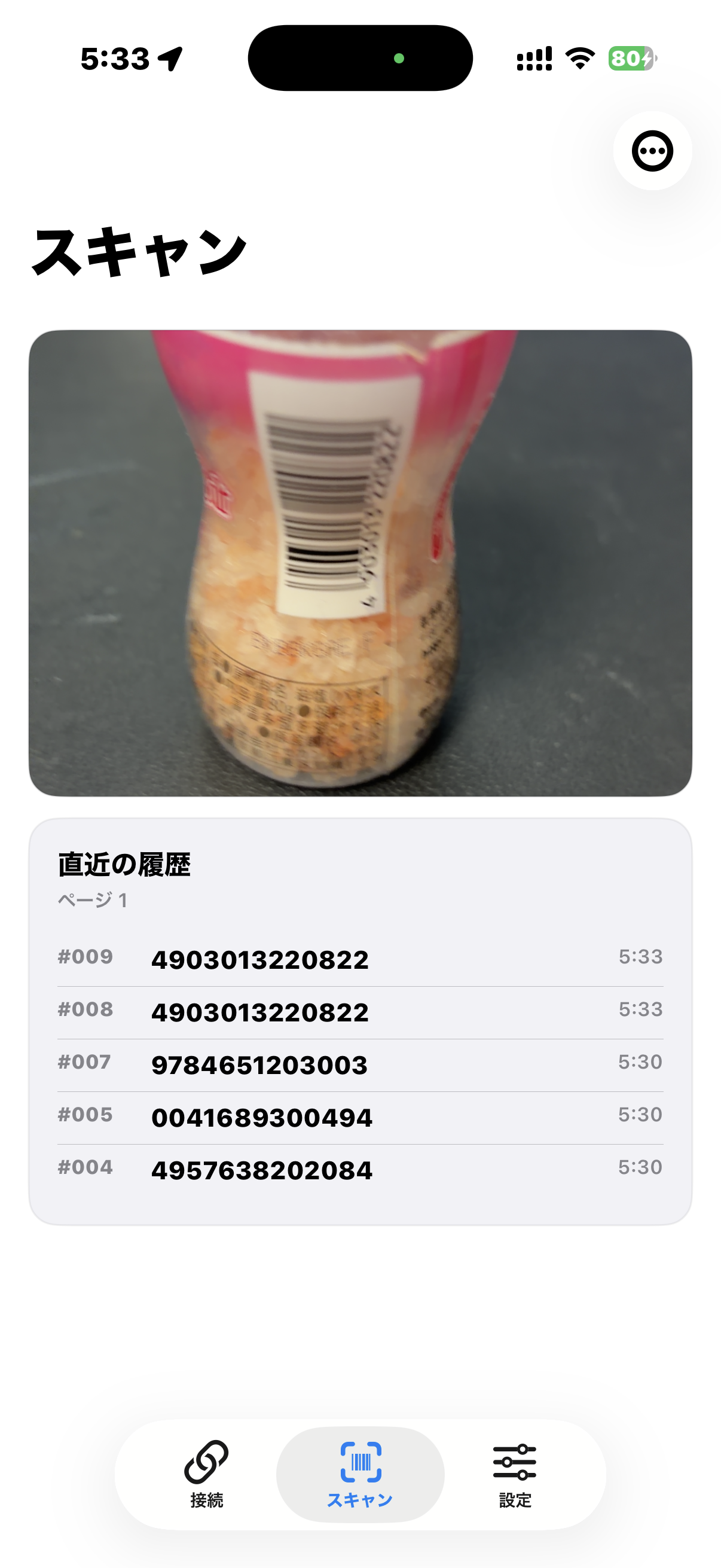The image size is (721, 1568).
Task: Open history entry #008
Action: (x=360, y=1012)
